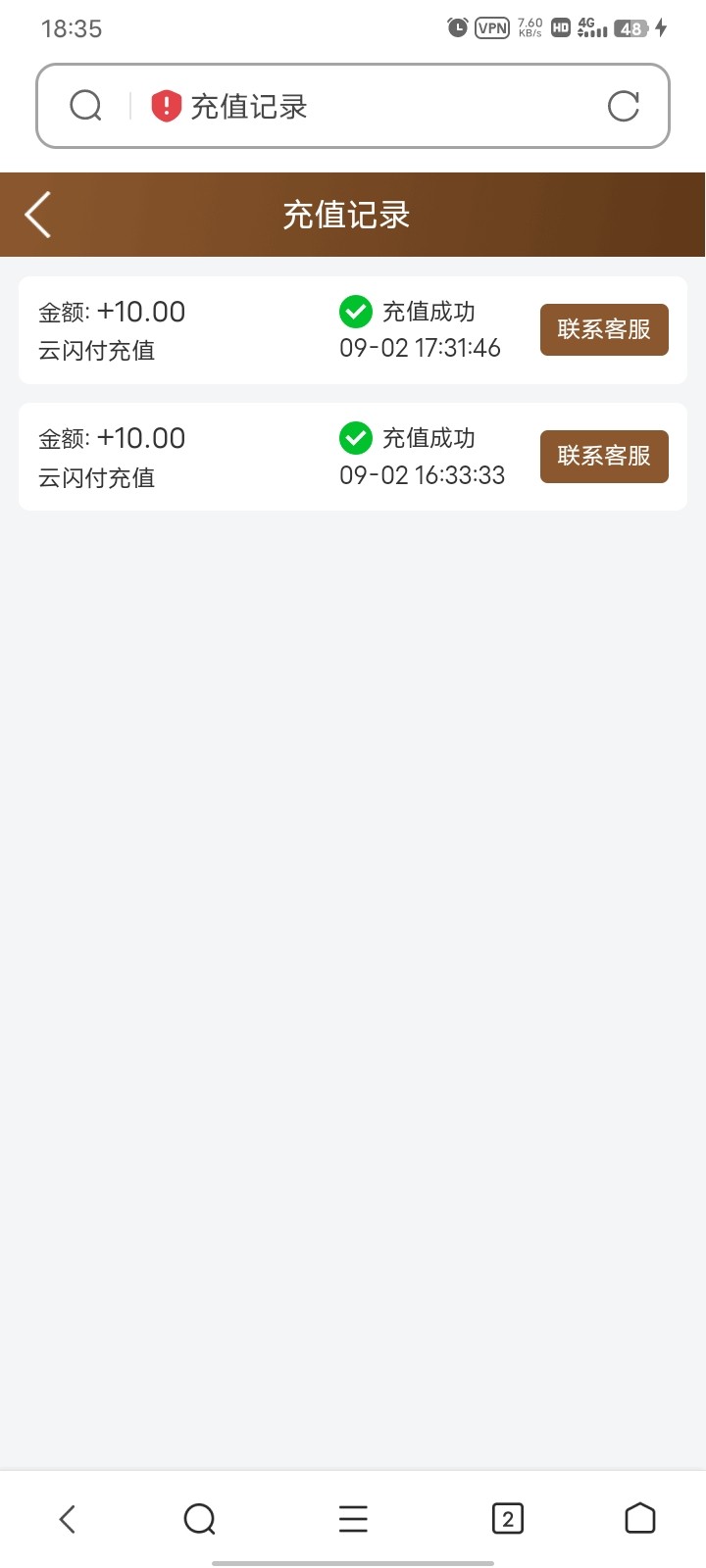
Task: Tap the battery indicator showing 48
Action: 629,28
